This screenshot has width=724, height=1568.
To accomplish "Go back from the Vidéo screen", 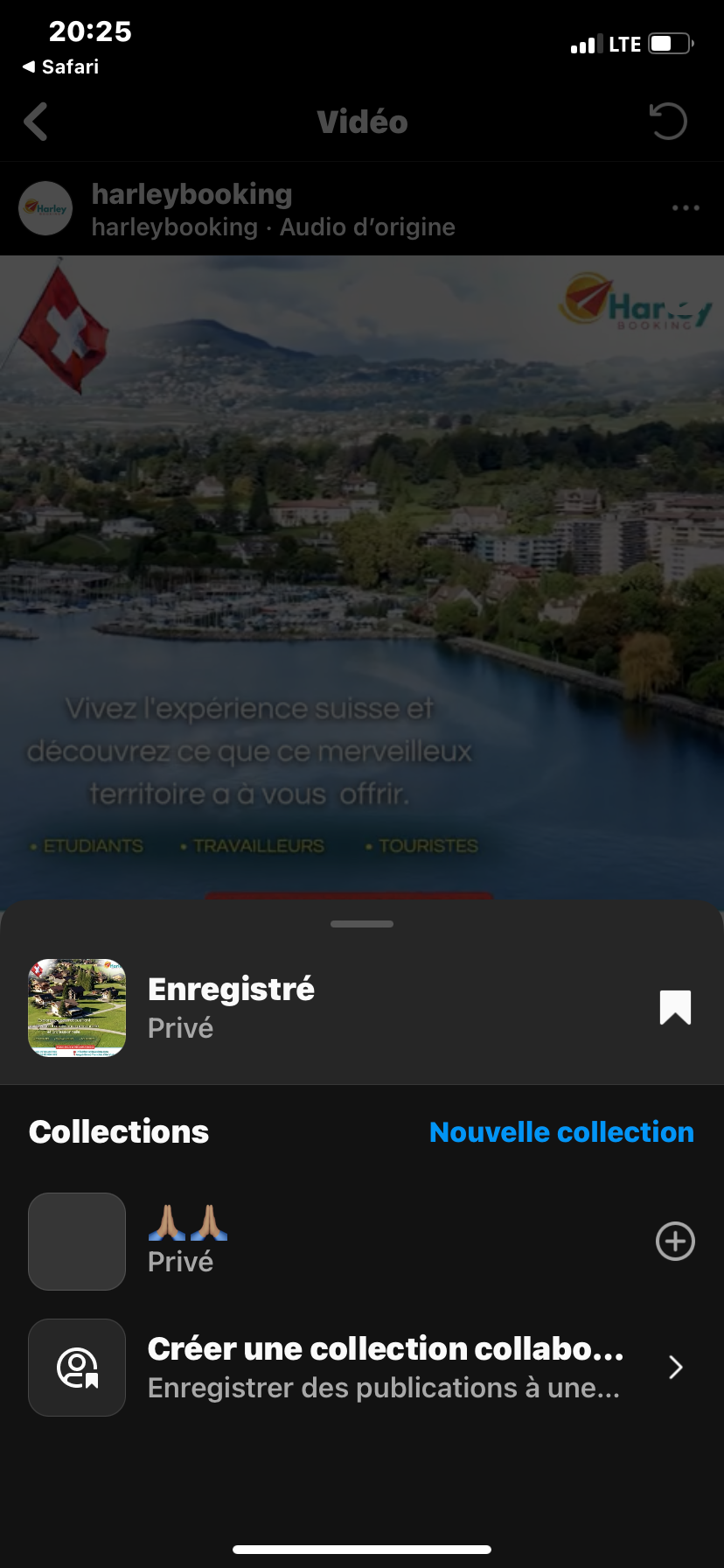I will [x=37, y=122].
